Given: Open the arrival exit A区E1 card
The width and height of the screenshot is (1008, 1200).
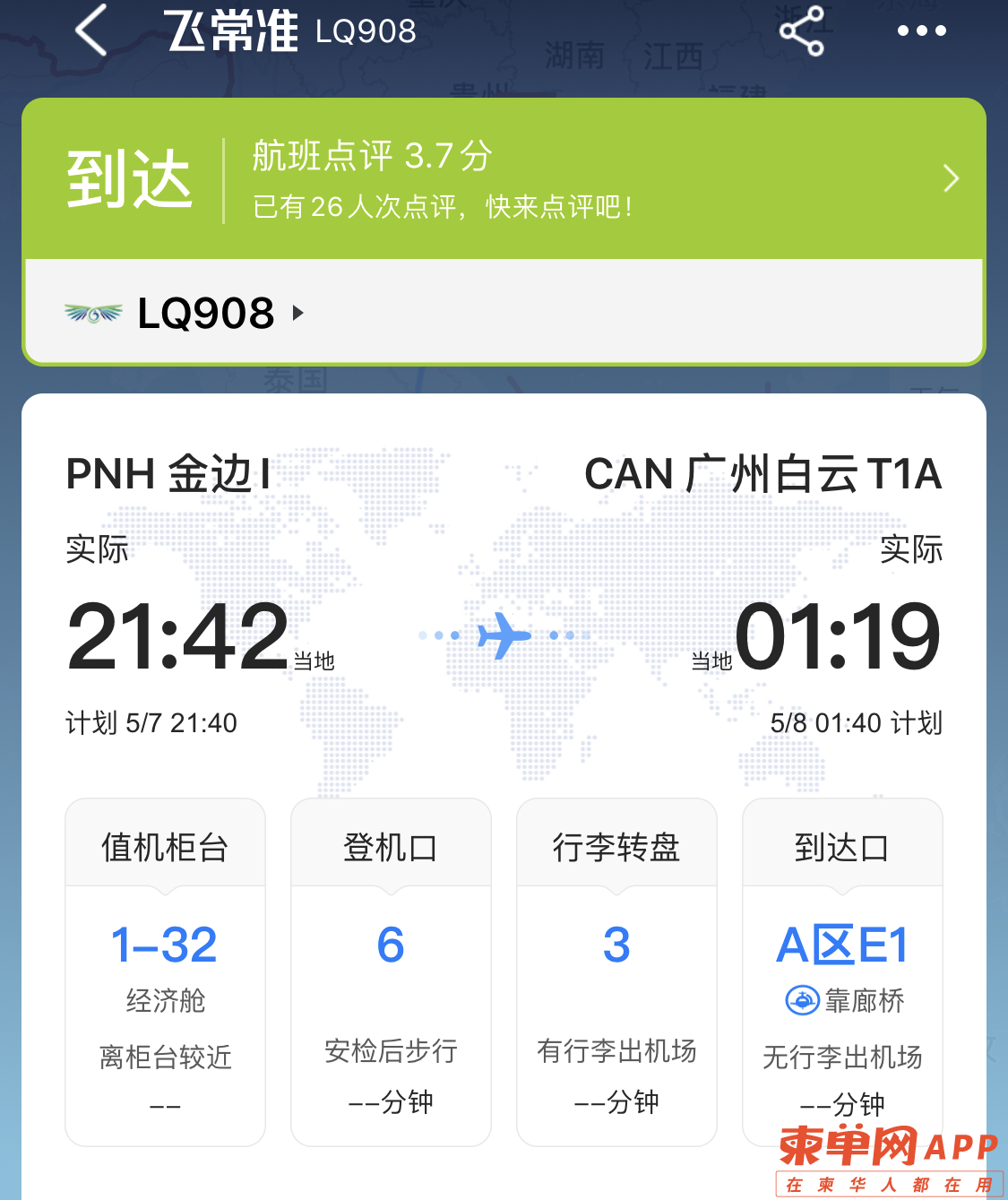Looking at the screenshot, I should (x=842, y=971).
